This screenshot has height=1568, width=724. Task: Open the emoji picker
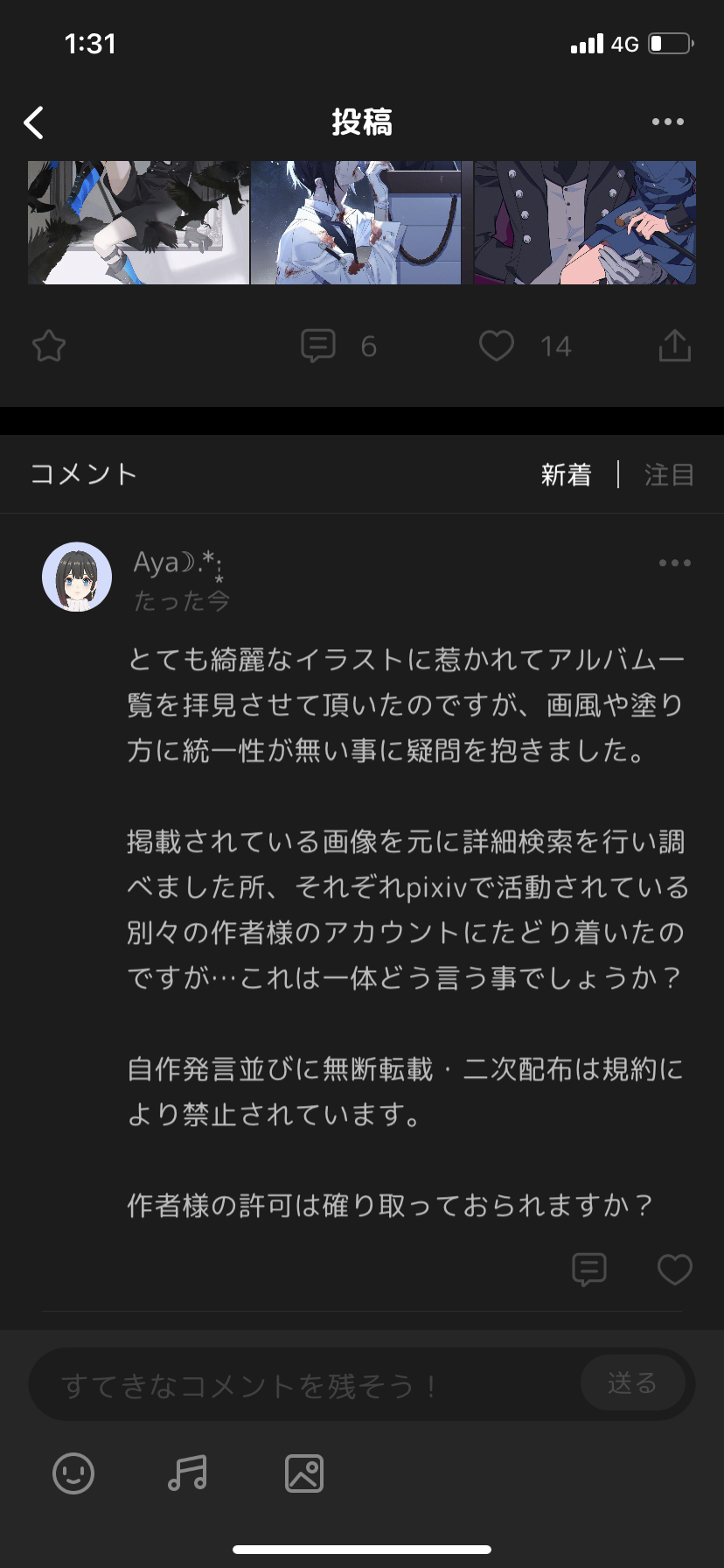click(73, 1473)
